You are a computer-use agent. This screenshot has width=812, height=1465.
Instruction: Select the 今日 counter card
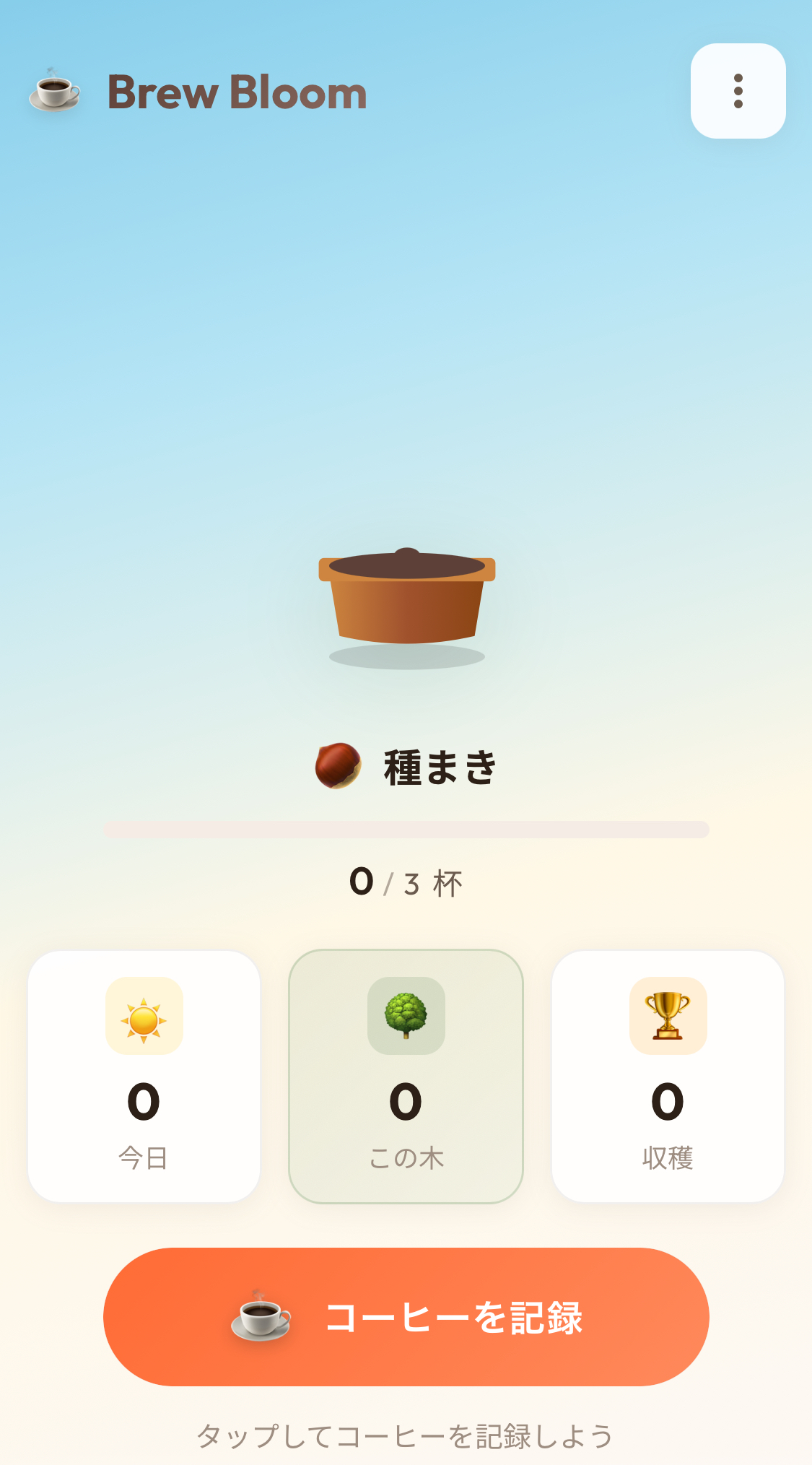click(x=144, y=1076)
